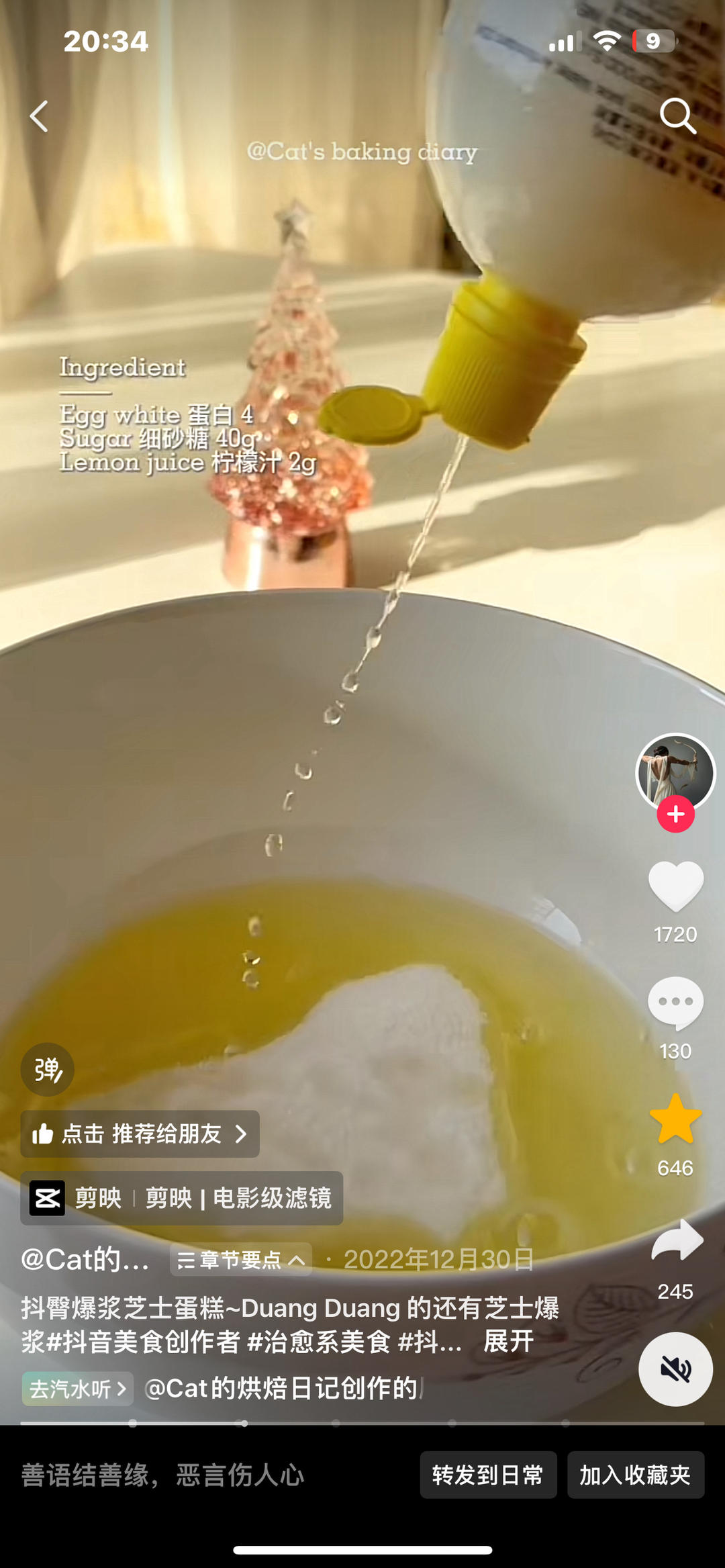Tap the 加入收藏夹 button

point(635,1475)
